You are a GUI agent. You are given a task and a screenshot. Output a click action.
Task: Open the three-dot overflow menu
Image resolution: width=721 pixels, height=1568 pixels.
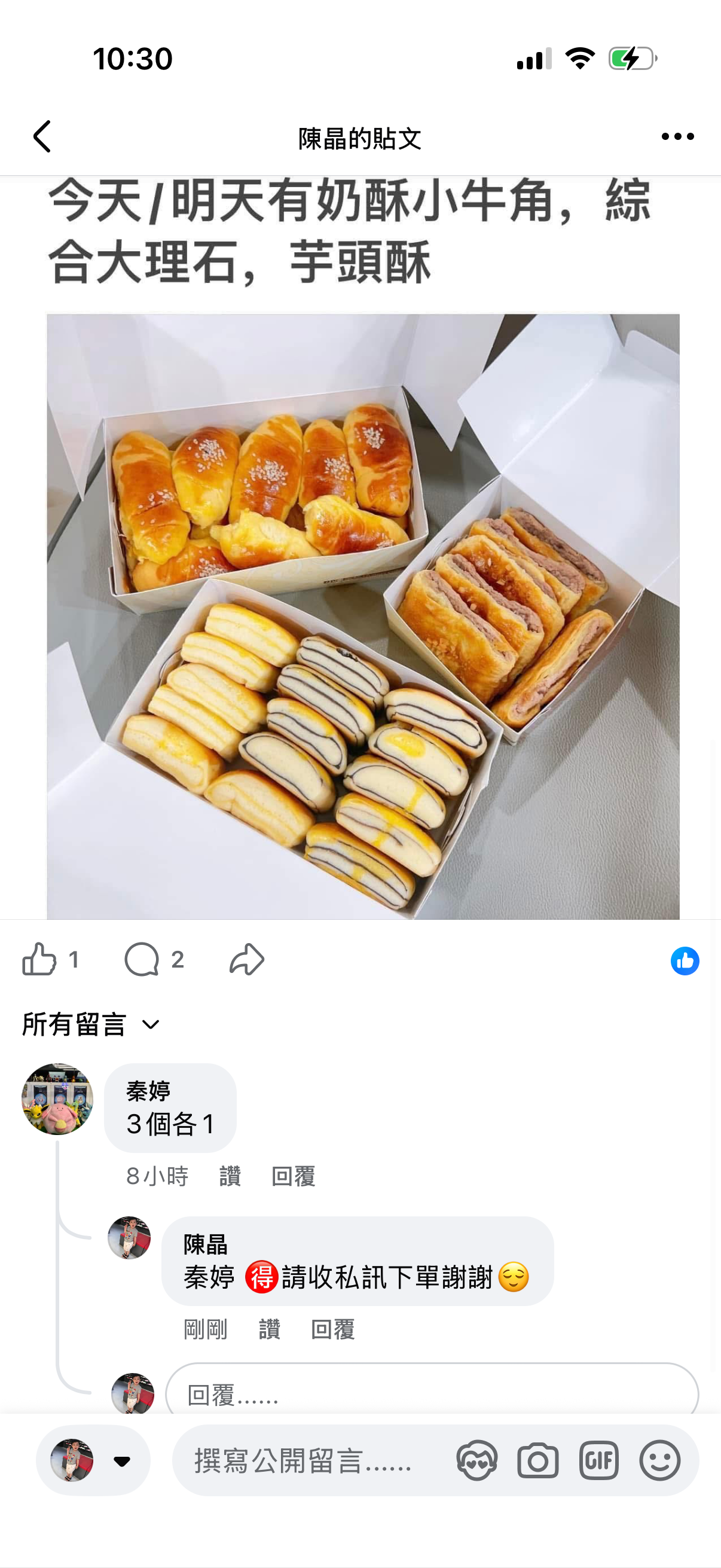click(677, 136)
